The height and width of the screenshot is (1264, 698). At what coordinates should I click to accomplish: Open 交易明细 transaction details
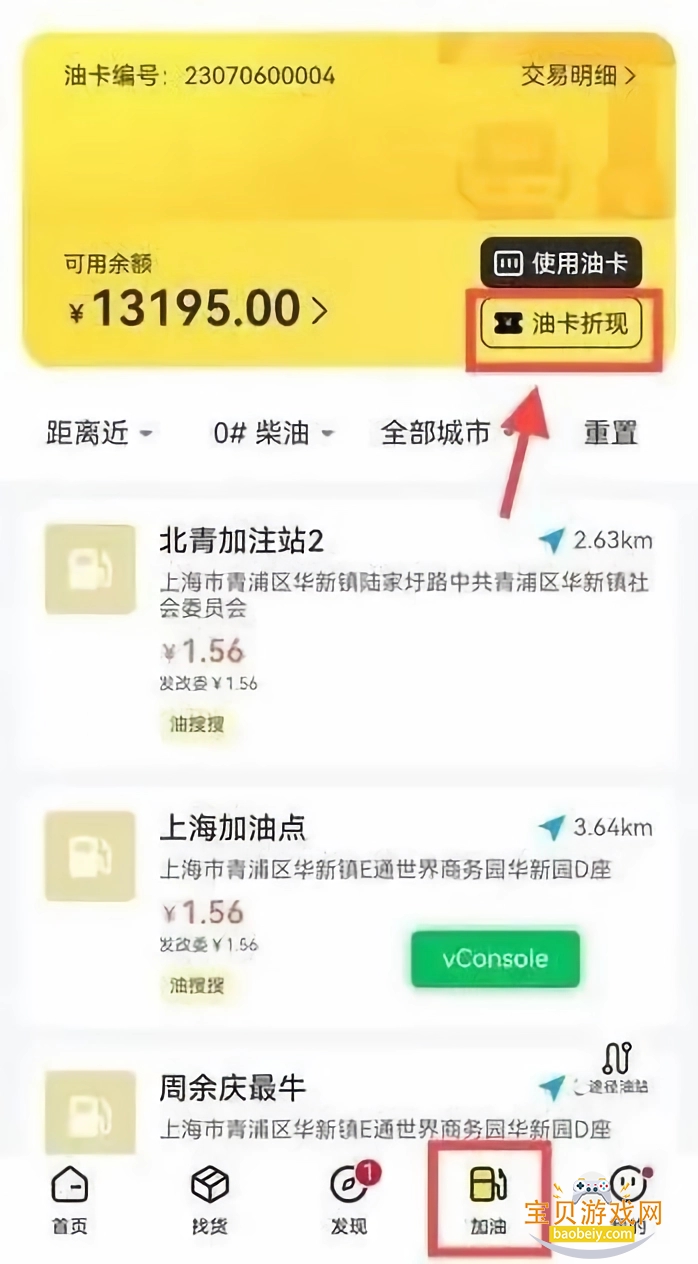click(577, 75)
